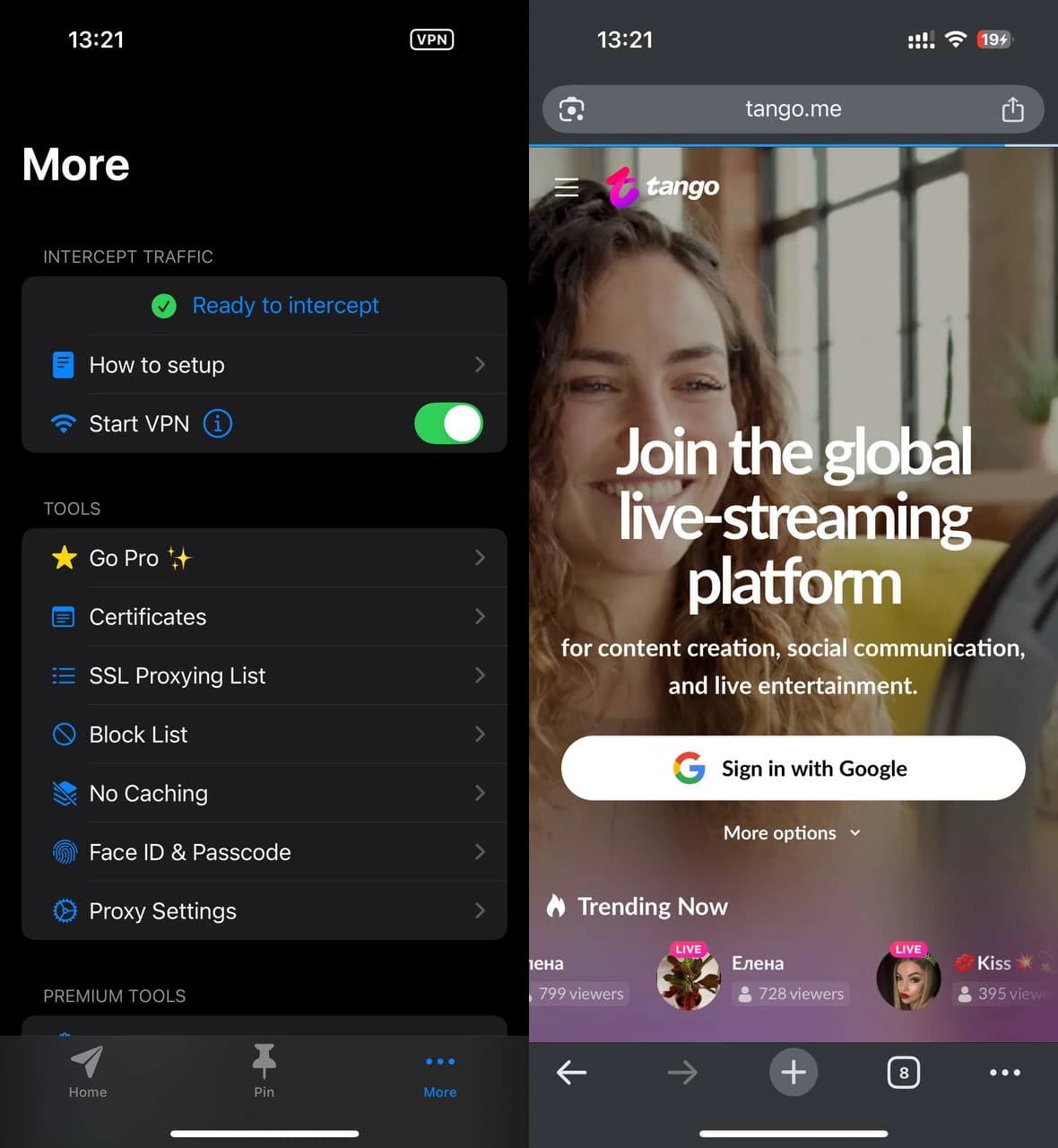Expand More options for sign in
This screenshot has height=1148, width=1058.
tap(793, 833)
